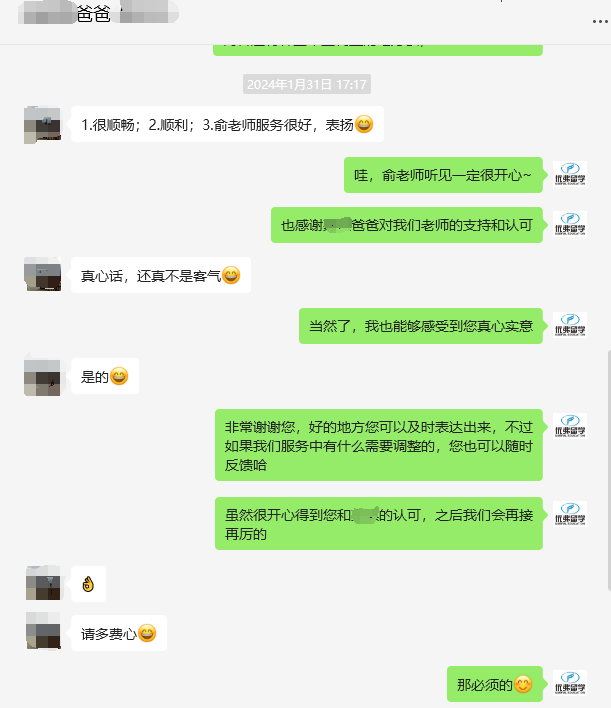Tap sender avatar beside '哇，俞老师听见一定很开心~'
Image resolution: width=611 pixels, height=708 pixels.
click(x=570, y=175)
